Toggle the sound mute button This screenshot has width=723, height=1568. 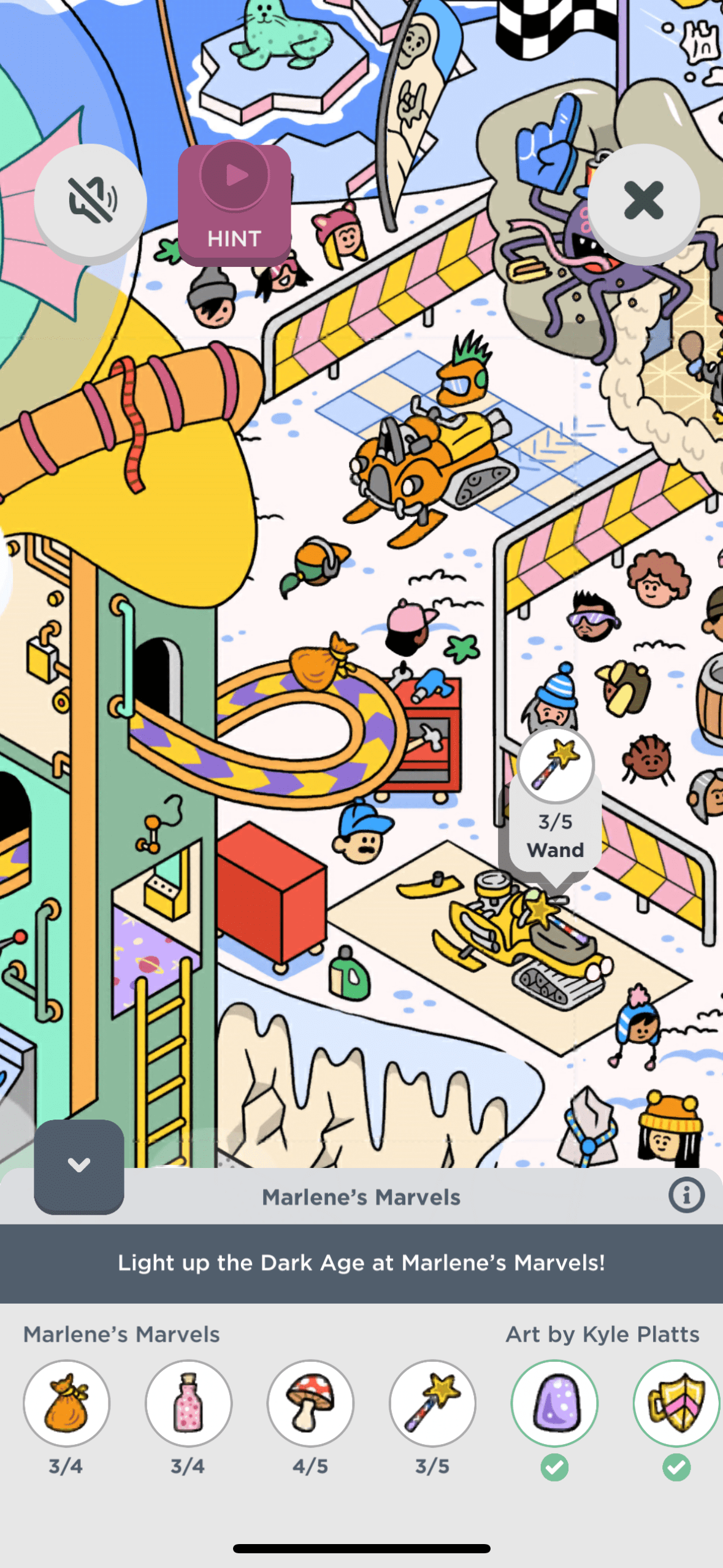pyautogui.click(x=90, y=200)
